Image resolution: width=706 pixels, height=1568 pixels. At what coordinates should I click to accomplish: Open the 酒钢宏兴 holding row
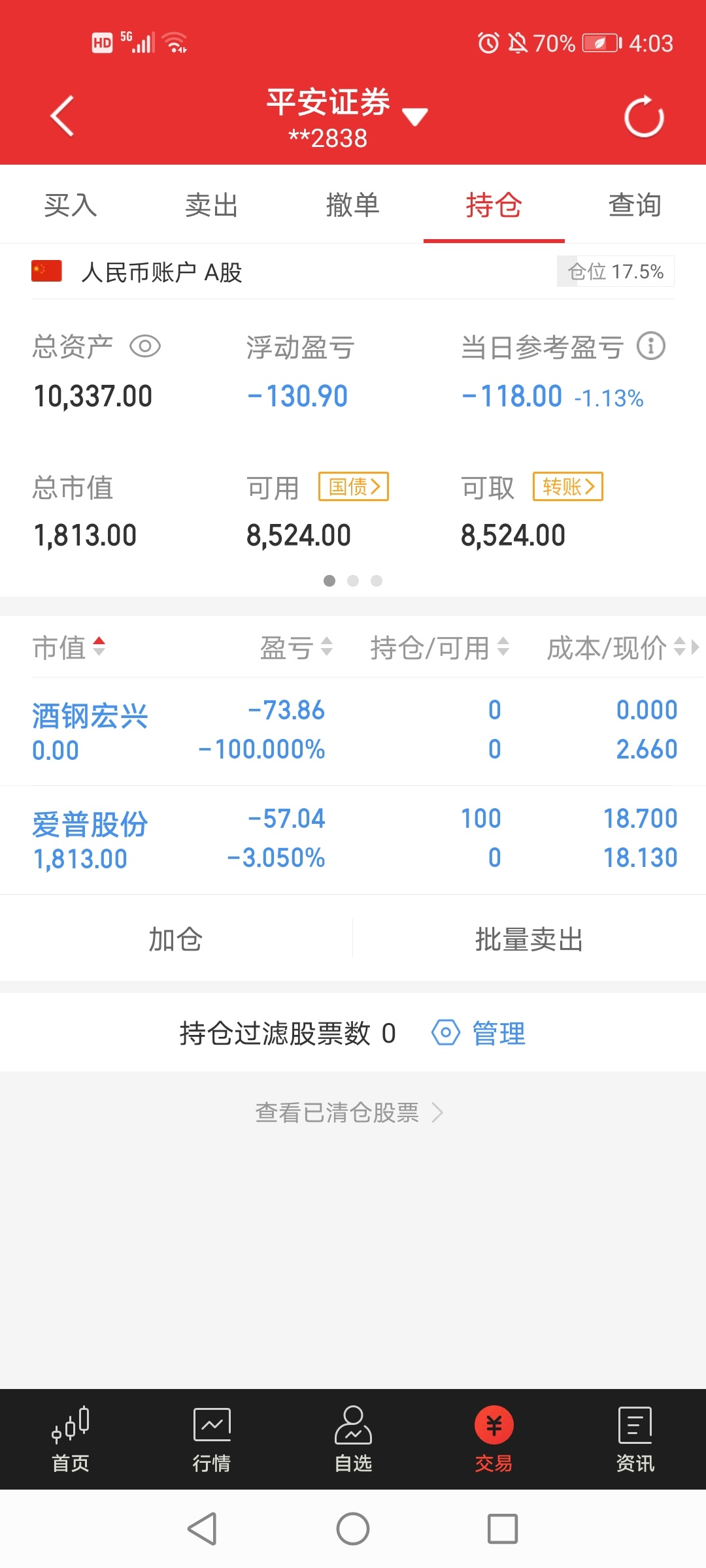click(353, 731)
